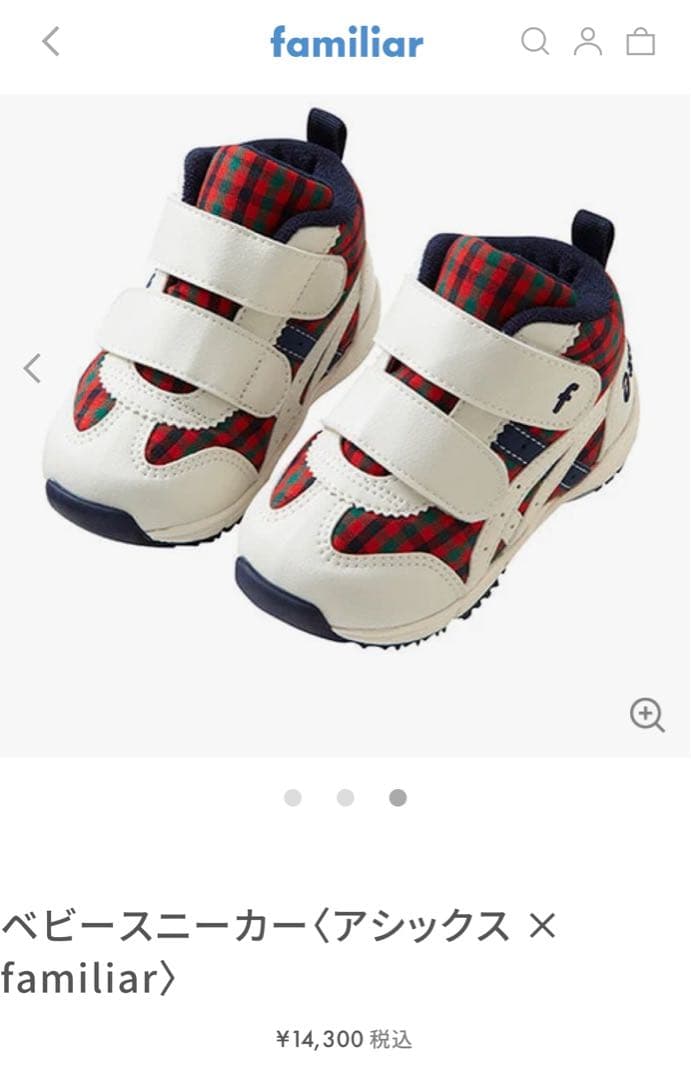Viewport: 691px width, 1080px height.
Task: Open the familiar home logo
Action: tap(346, 42)
